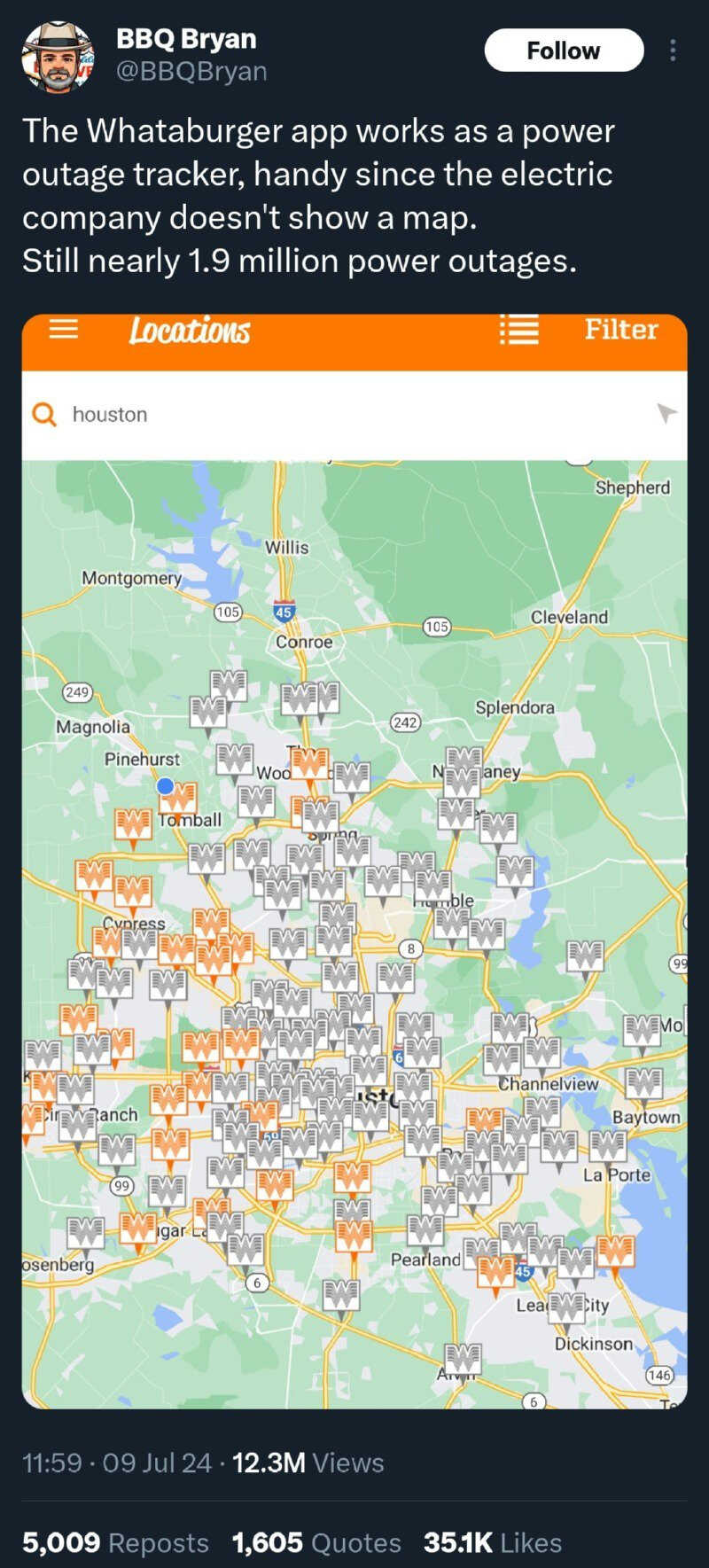Open the post's overflow menu
Screen dimensions: 709x1568
coord(673,51)
